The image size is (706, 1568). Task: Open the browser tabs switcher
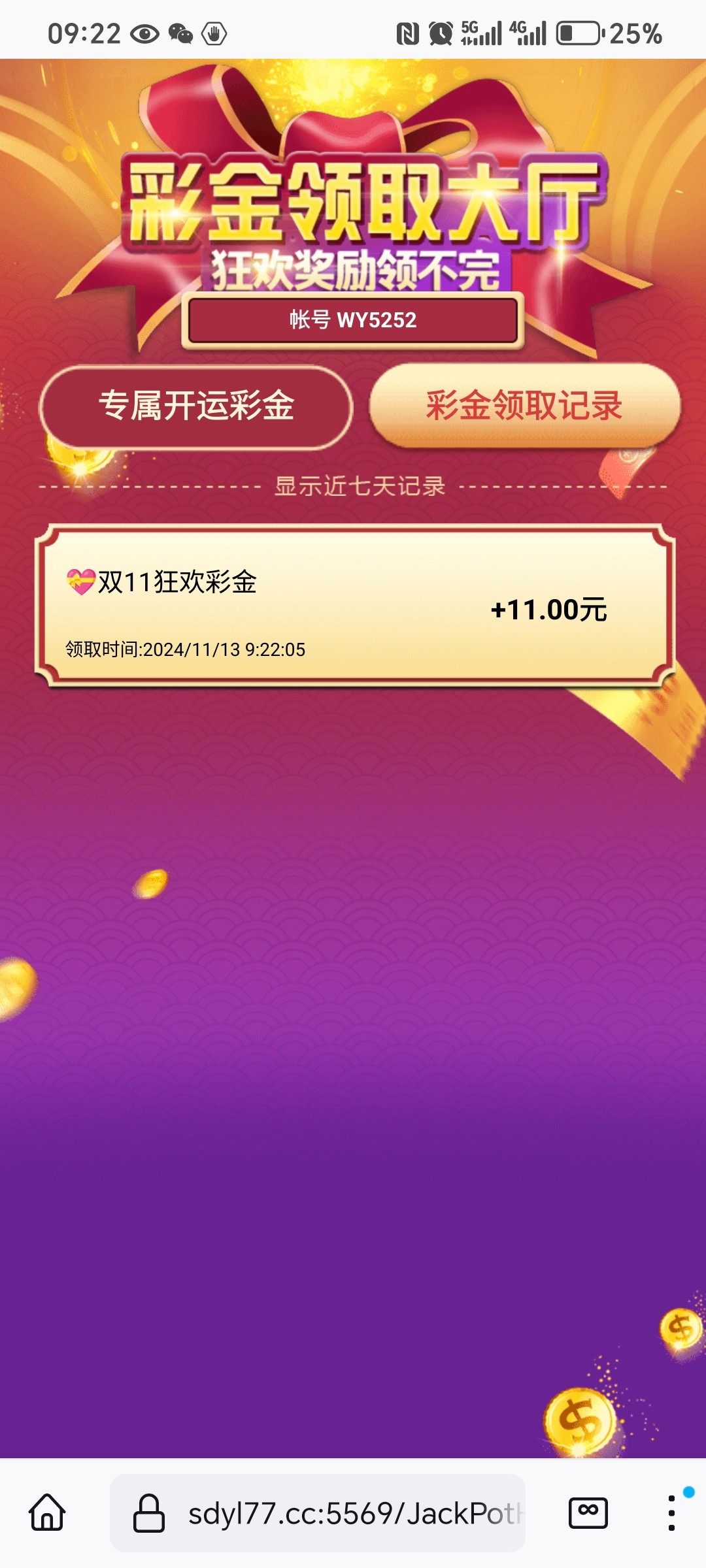pyautogui.click(x=588, y=1513)
